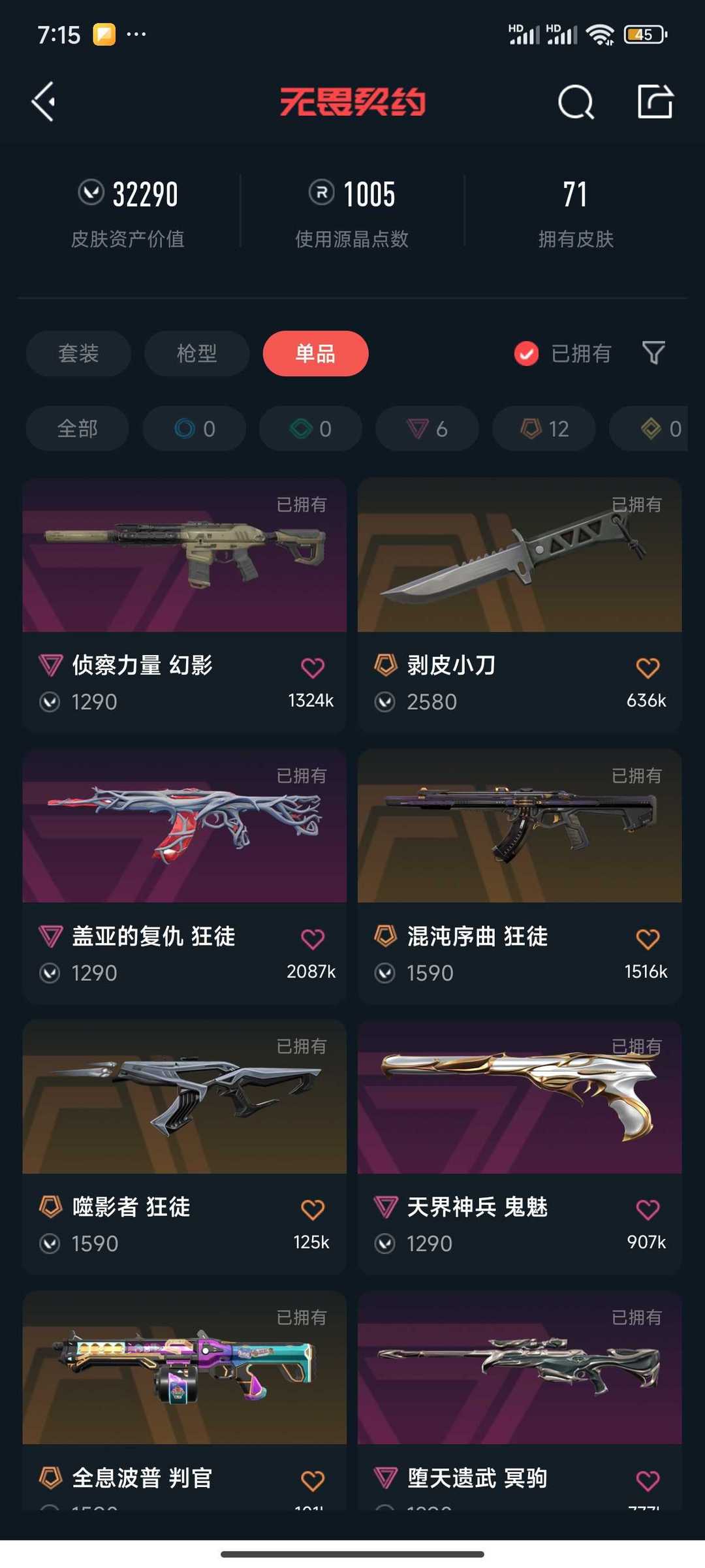Open the 全息波普 判官 skin card
Screen dimensions: 705x1568
pos(184,1400)
